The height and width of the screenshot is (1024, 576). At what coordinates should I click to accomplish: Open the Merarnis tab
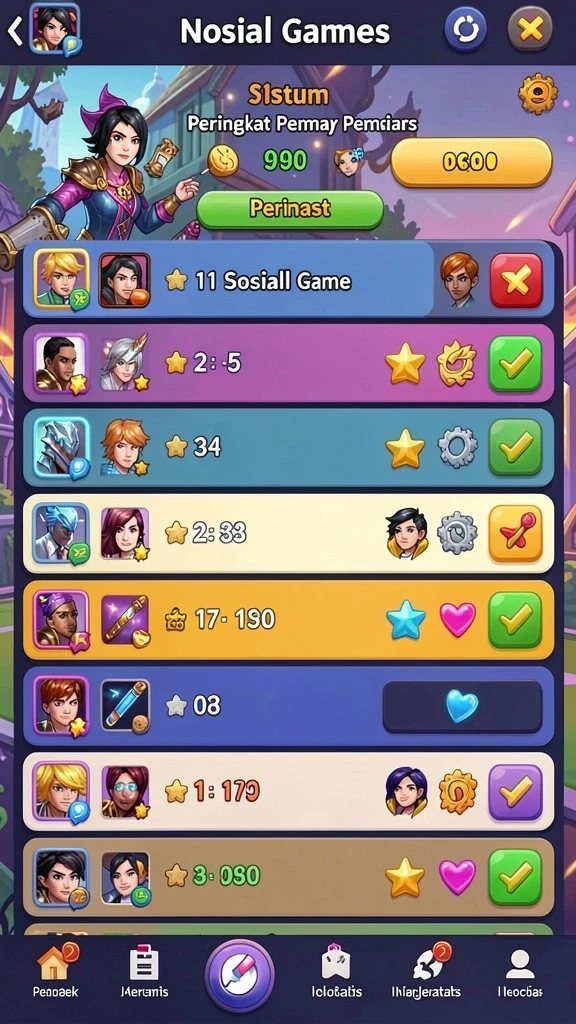[x=144, y=972]
